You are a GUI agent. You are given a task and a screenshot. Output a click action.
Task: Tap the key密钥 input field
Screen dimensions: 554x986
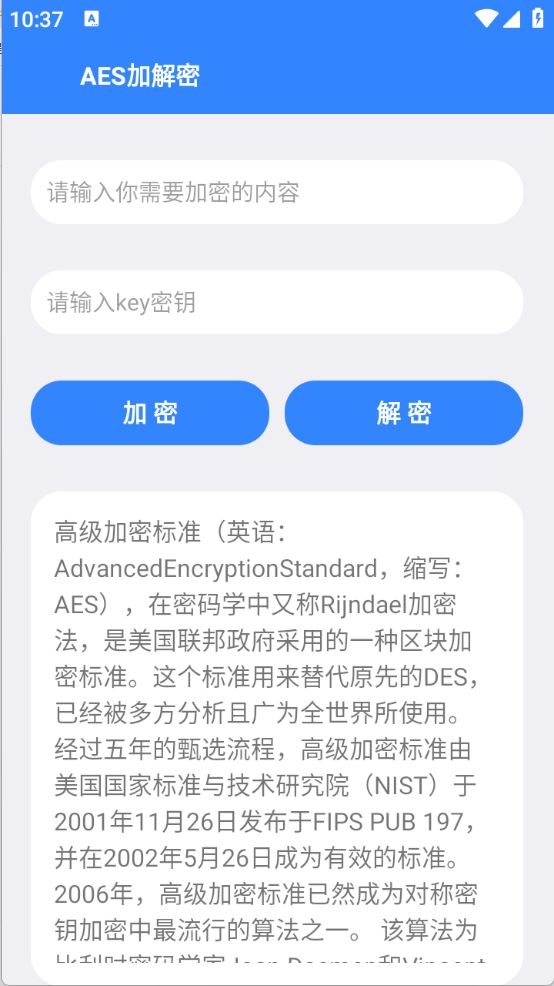[277, 302]
